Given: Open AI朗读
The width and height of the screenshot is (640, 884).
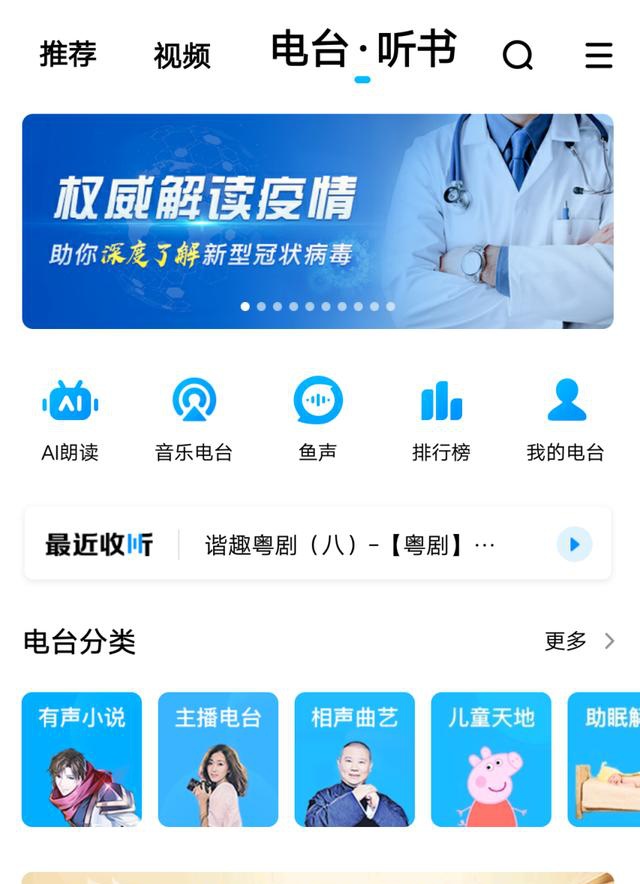Looking at the screenshot, I should (x=70, y=420).
